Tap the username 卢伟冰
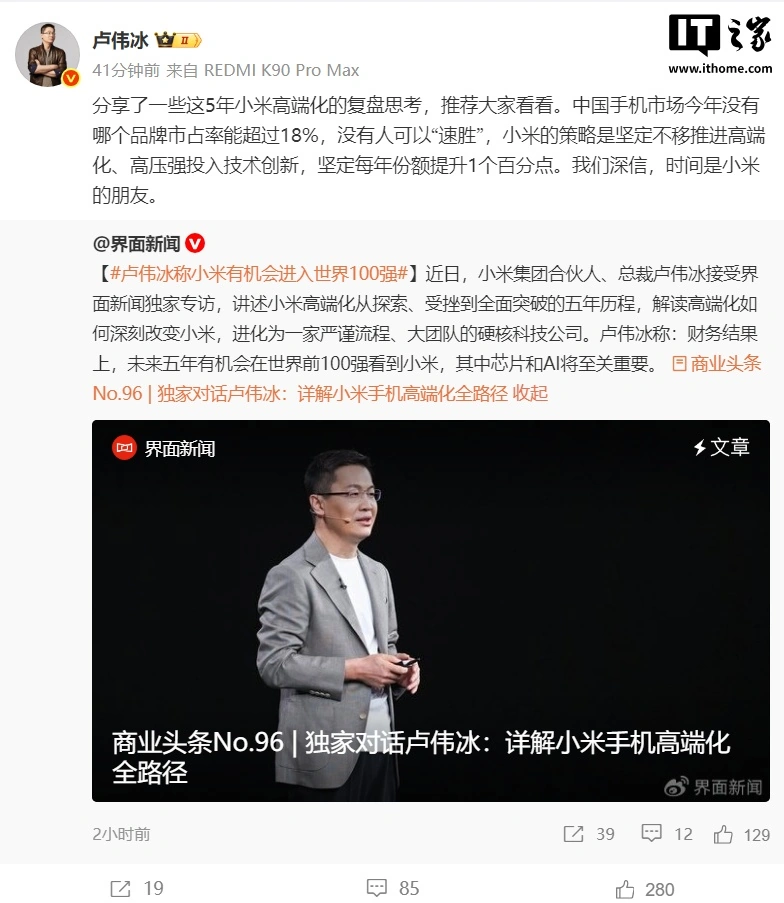Viewport: 784px width, 903px height. click(x=119, y=41)
